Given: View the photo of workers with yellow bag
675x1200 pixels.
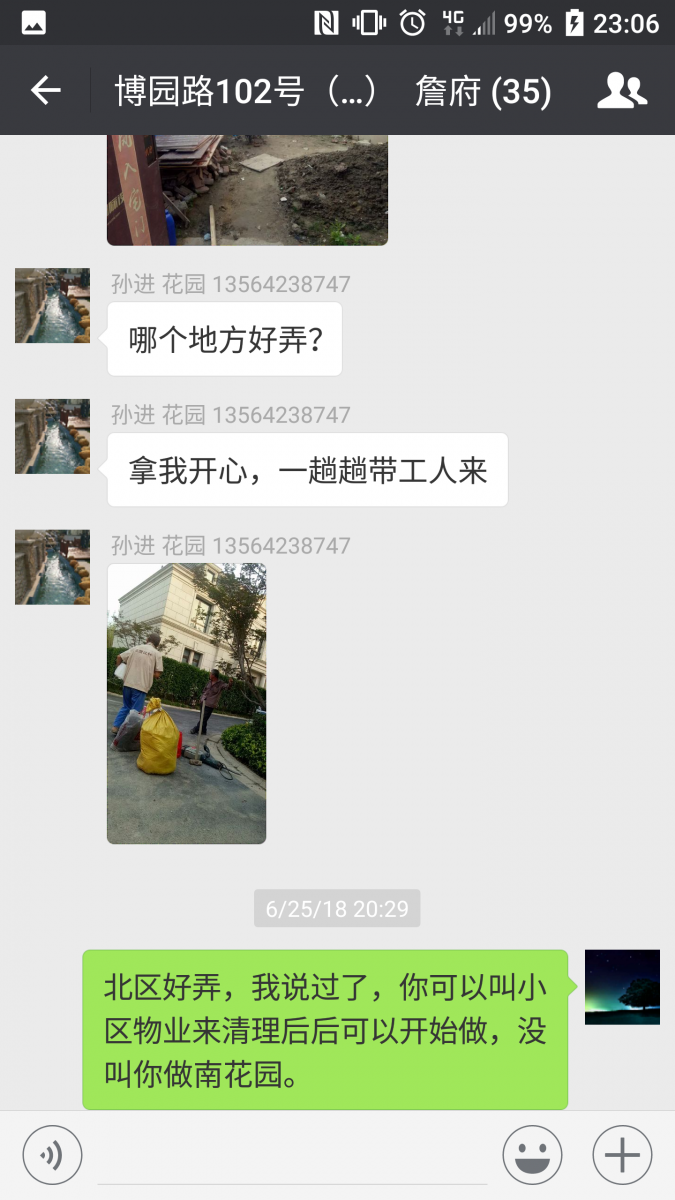Looking at the screenshot, I should coord(187,703).
